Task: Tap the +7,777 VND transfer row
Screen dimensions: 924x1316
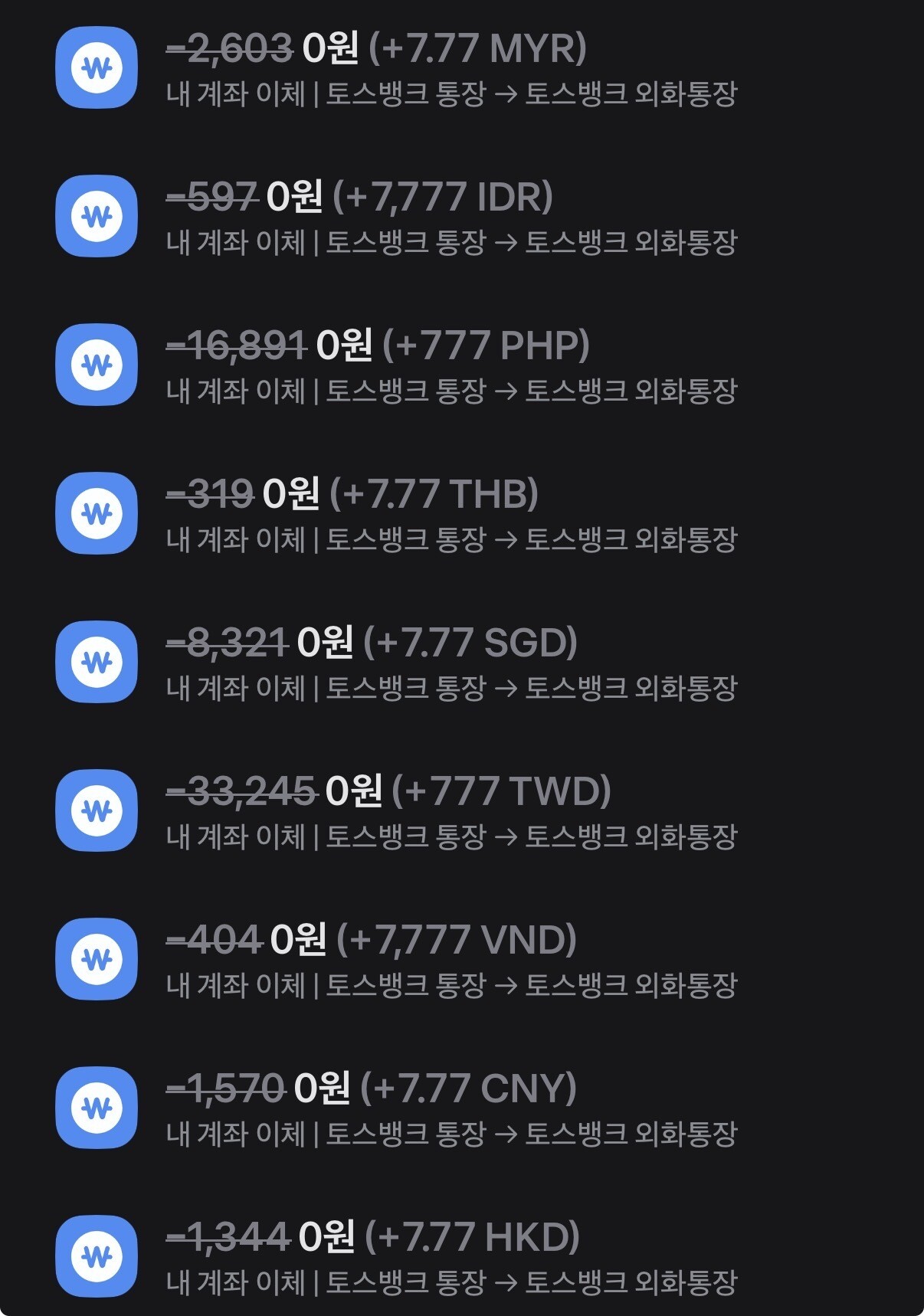Action: click(x=462, y=960)
